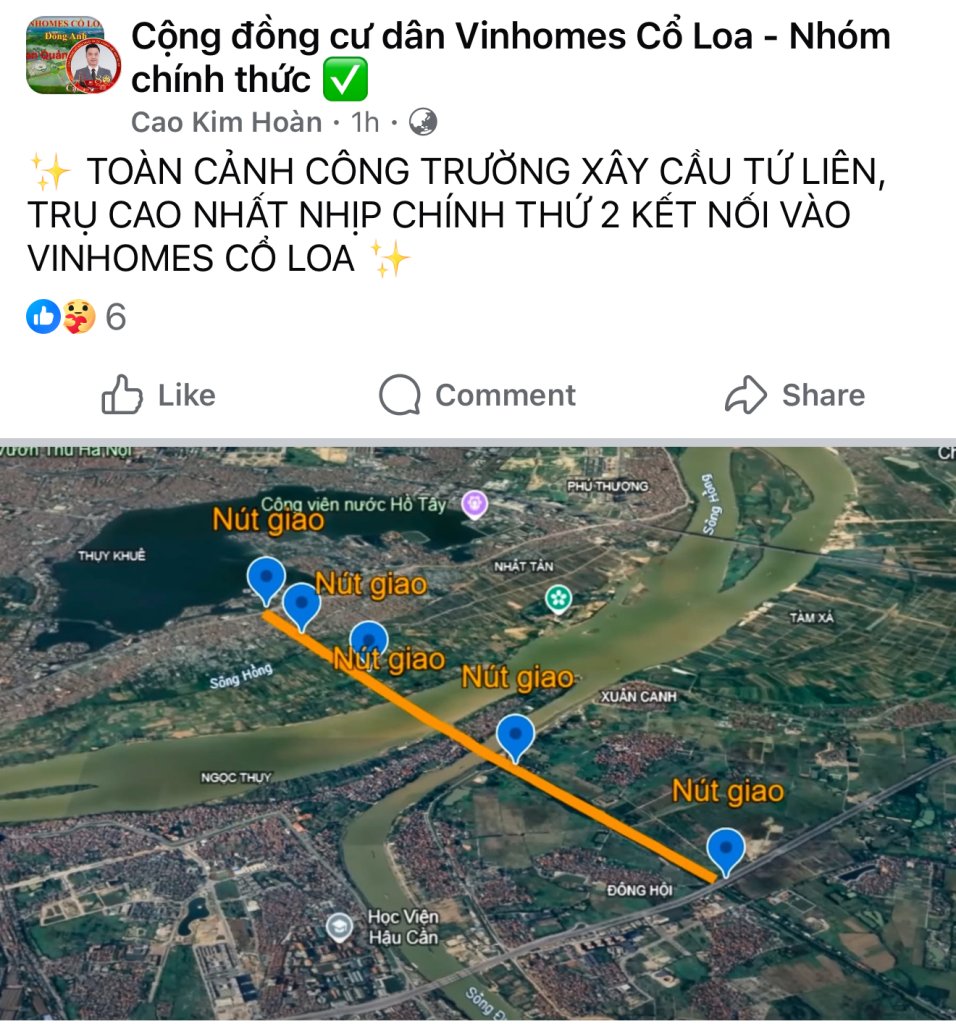
Task: Open Cao Kim Hoàn's profile
Action: [x=226, y=122]
